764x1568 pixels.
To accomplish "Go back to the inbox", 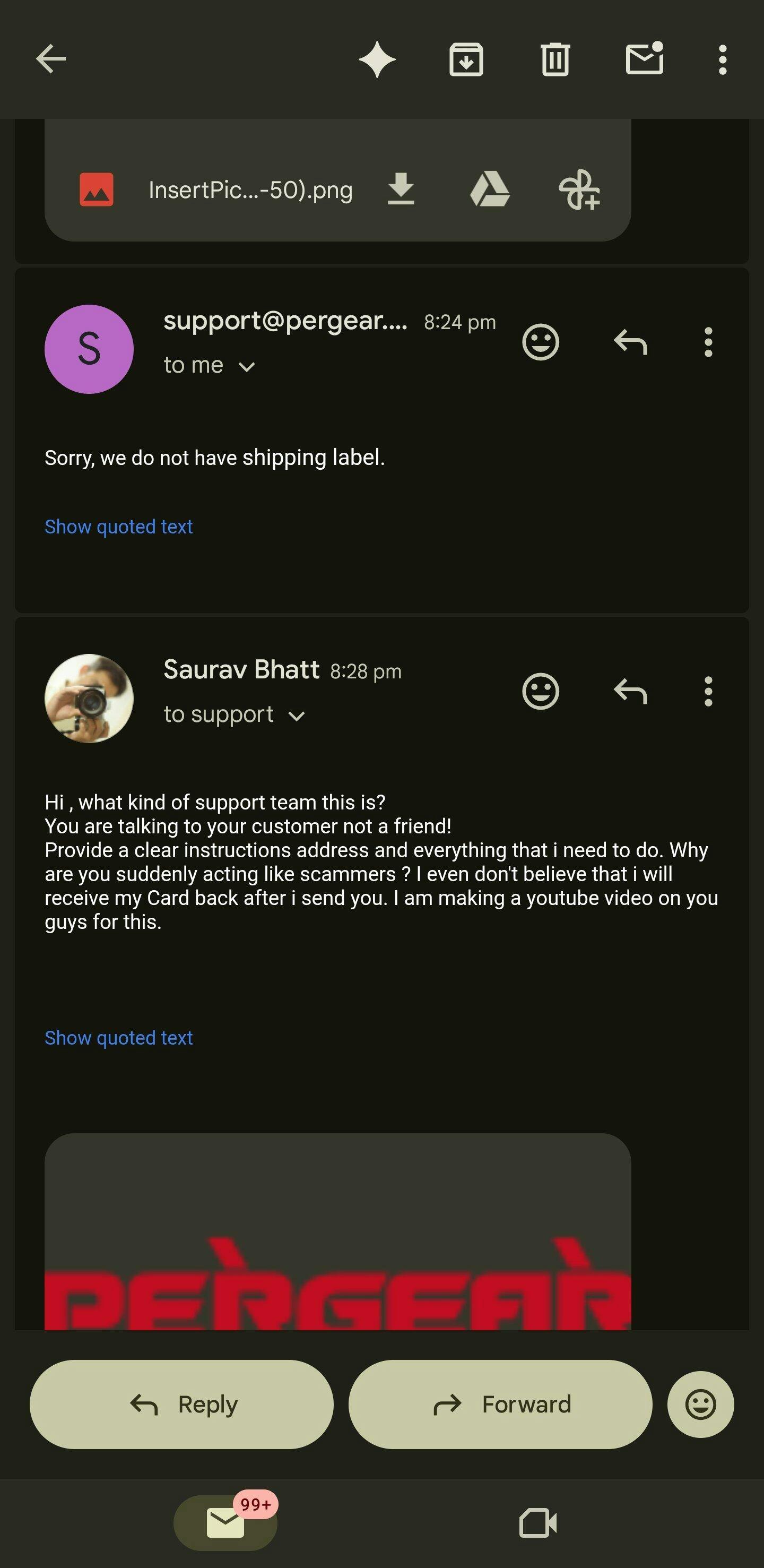I will click(51, 59).
